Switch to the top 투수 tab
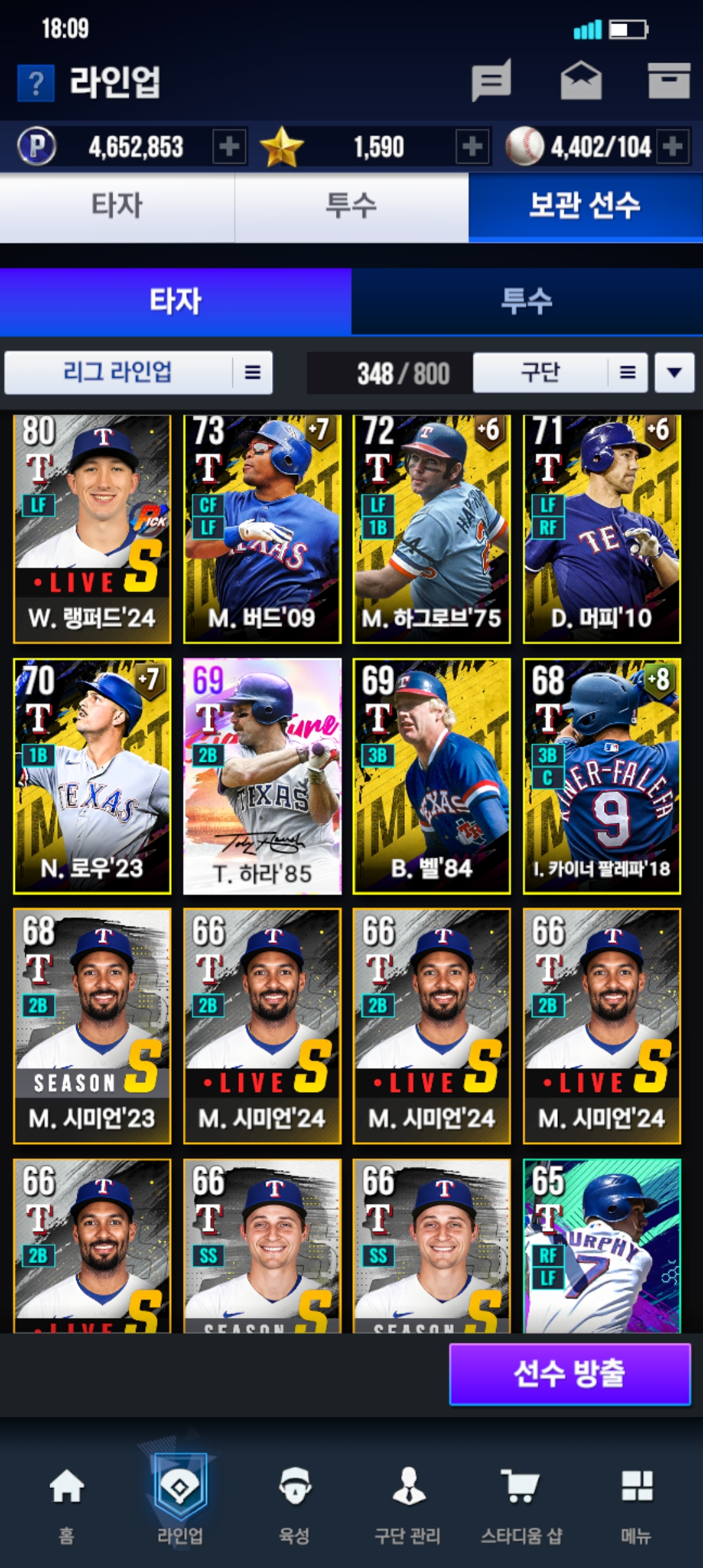The width and height of the screenshot is (703, 1568). pyautogui.click(x=351, y=206)
